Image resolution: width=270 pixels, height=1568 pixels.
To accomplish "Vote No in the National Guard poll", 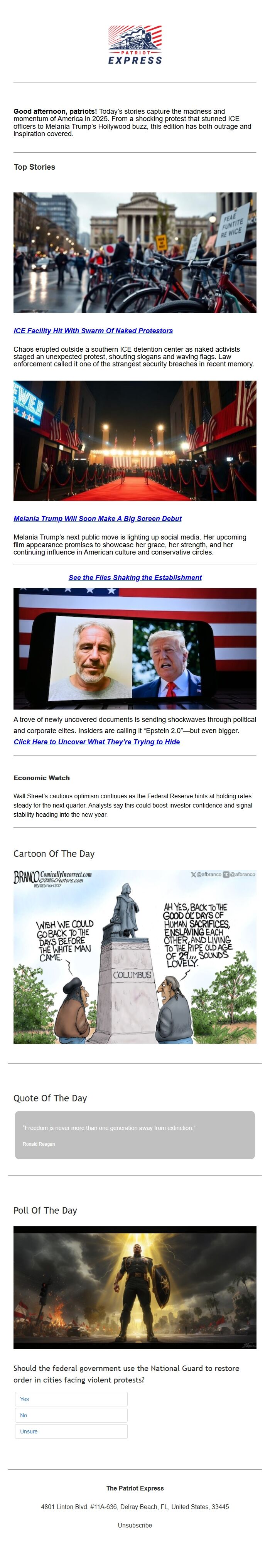I will [71, 1416].
